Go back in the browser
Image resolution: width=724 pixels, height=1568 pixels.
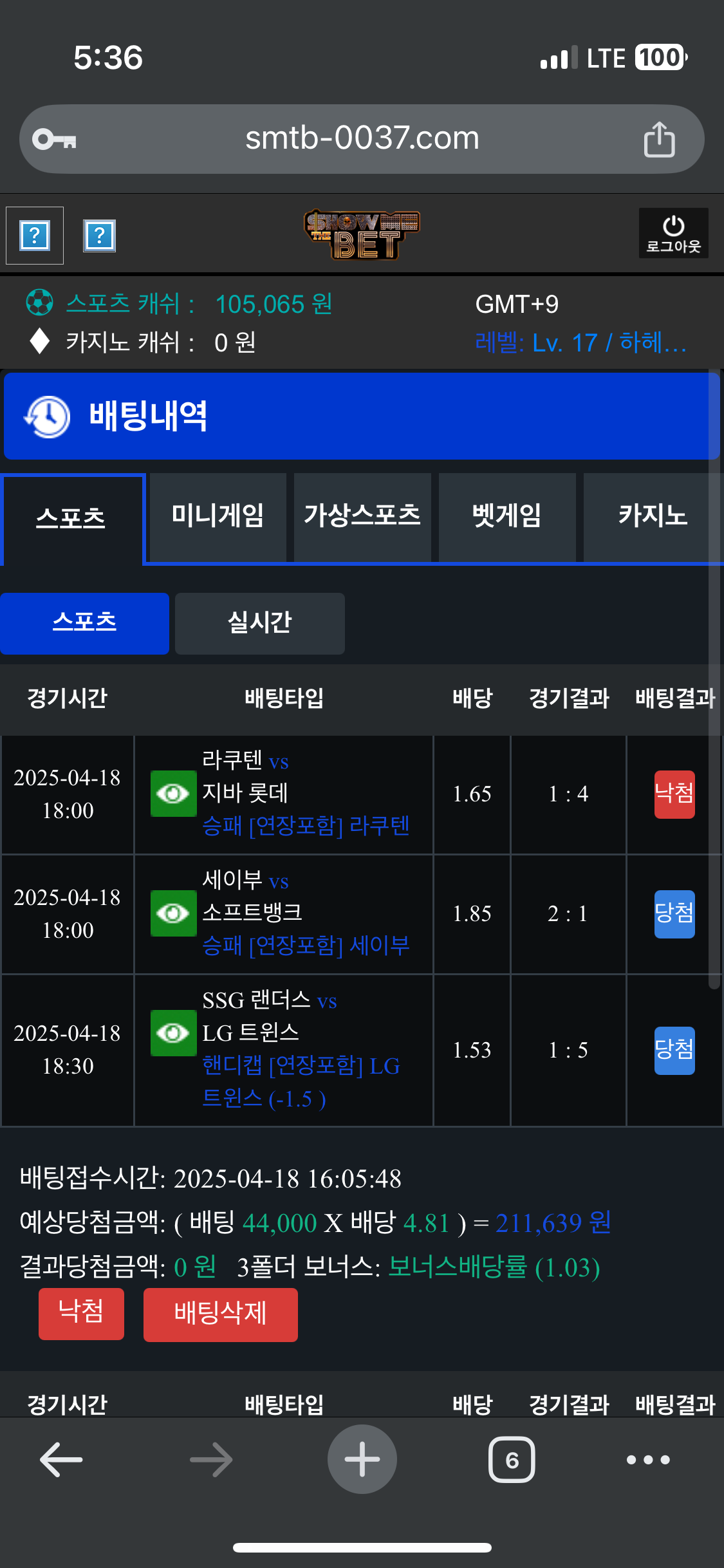pyautogui.click(x=61, y=1459)
